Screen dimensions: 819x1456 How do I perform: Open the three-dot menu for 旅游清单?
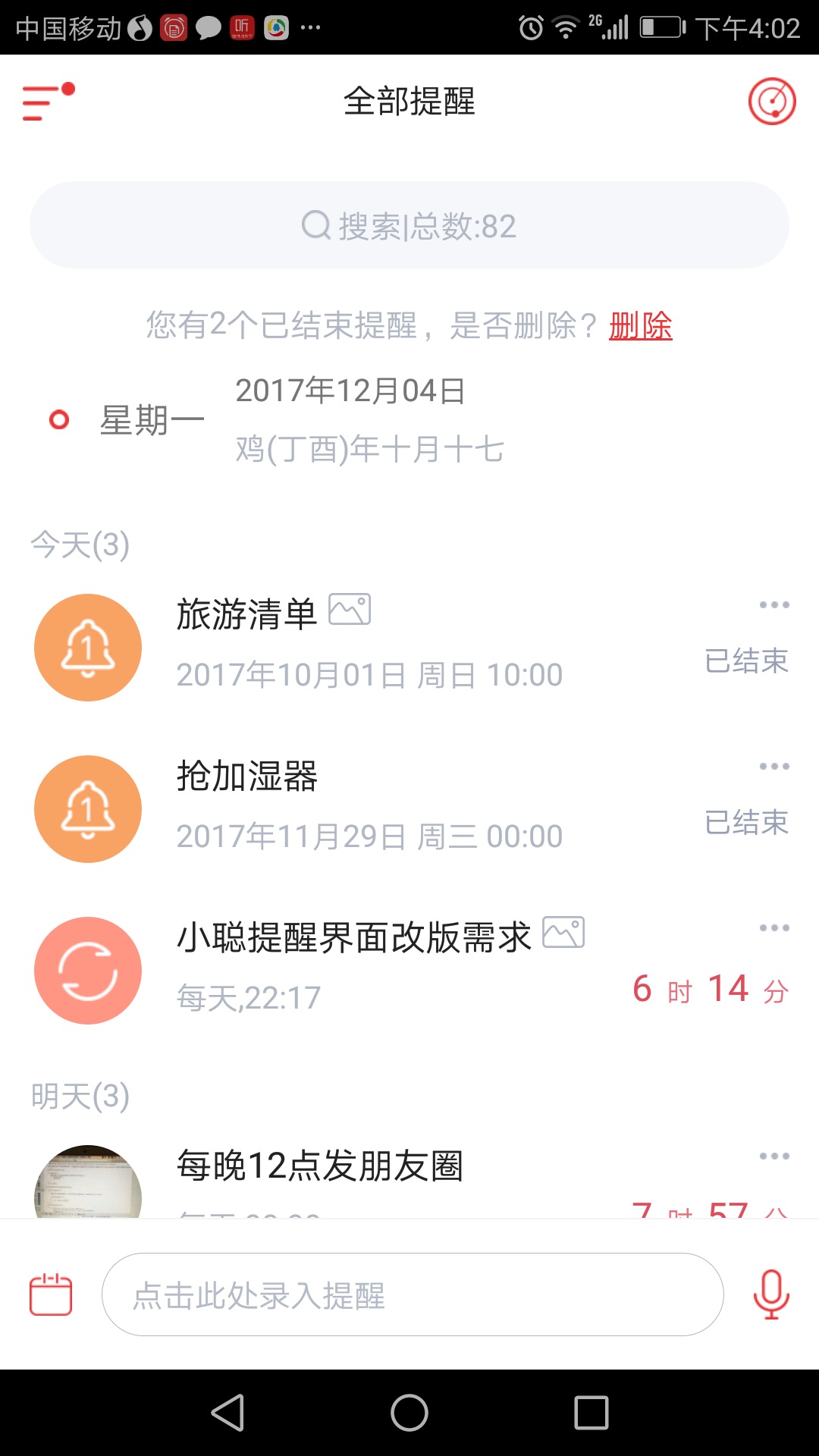774,603
